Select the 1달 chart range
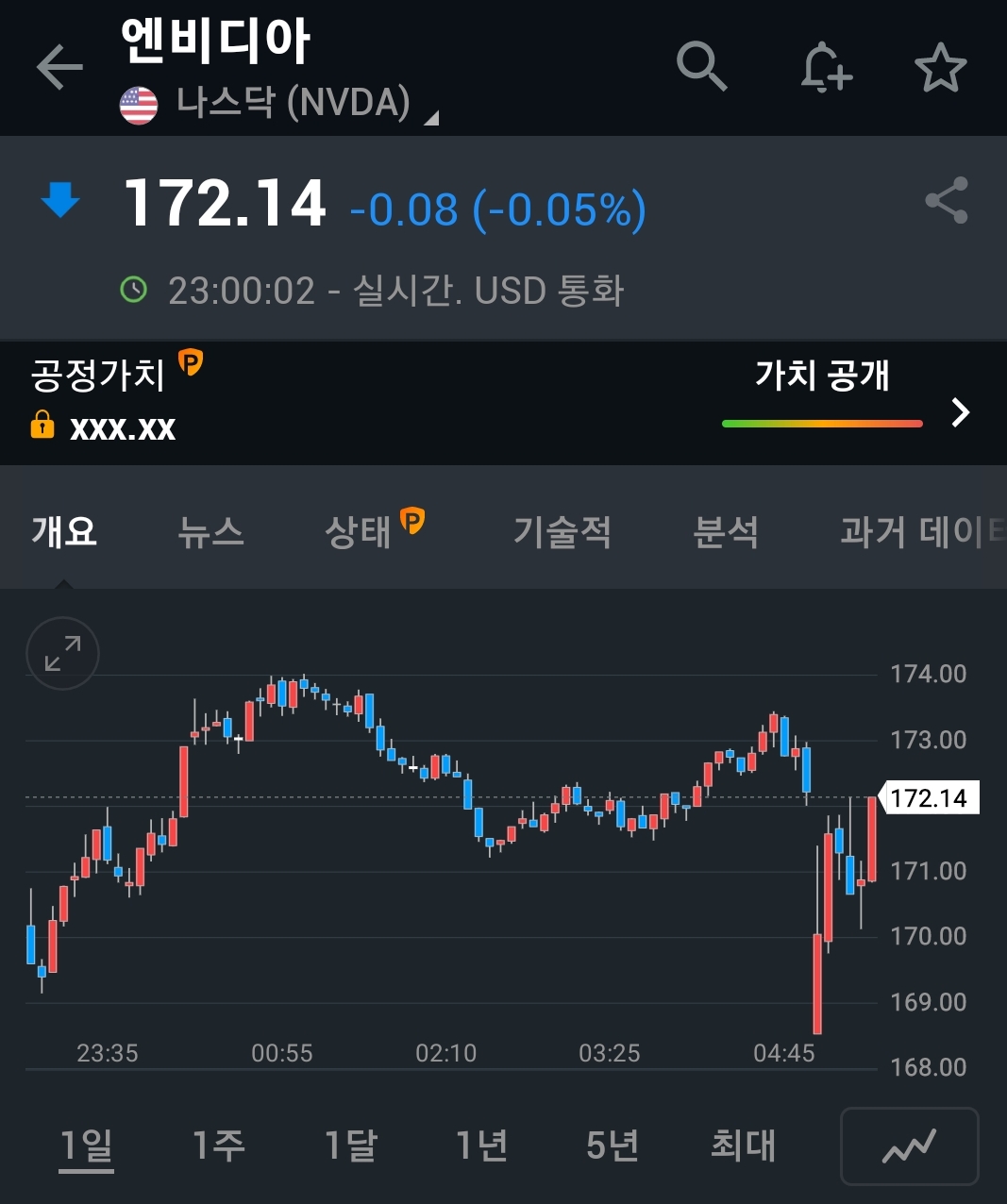This screenshot has width=1007, height=1204. click(350, 1145)
